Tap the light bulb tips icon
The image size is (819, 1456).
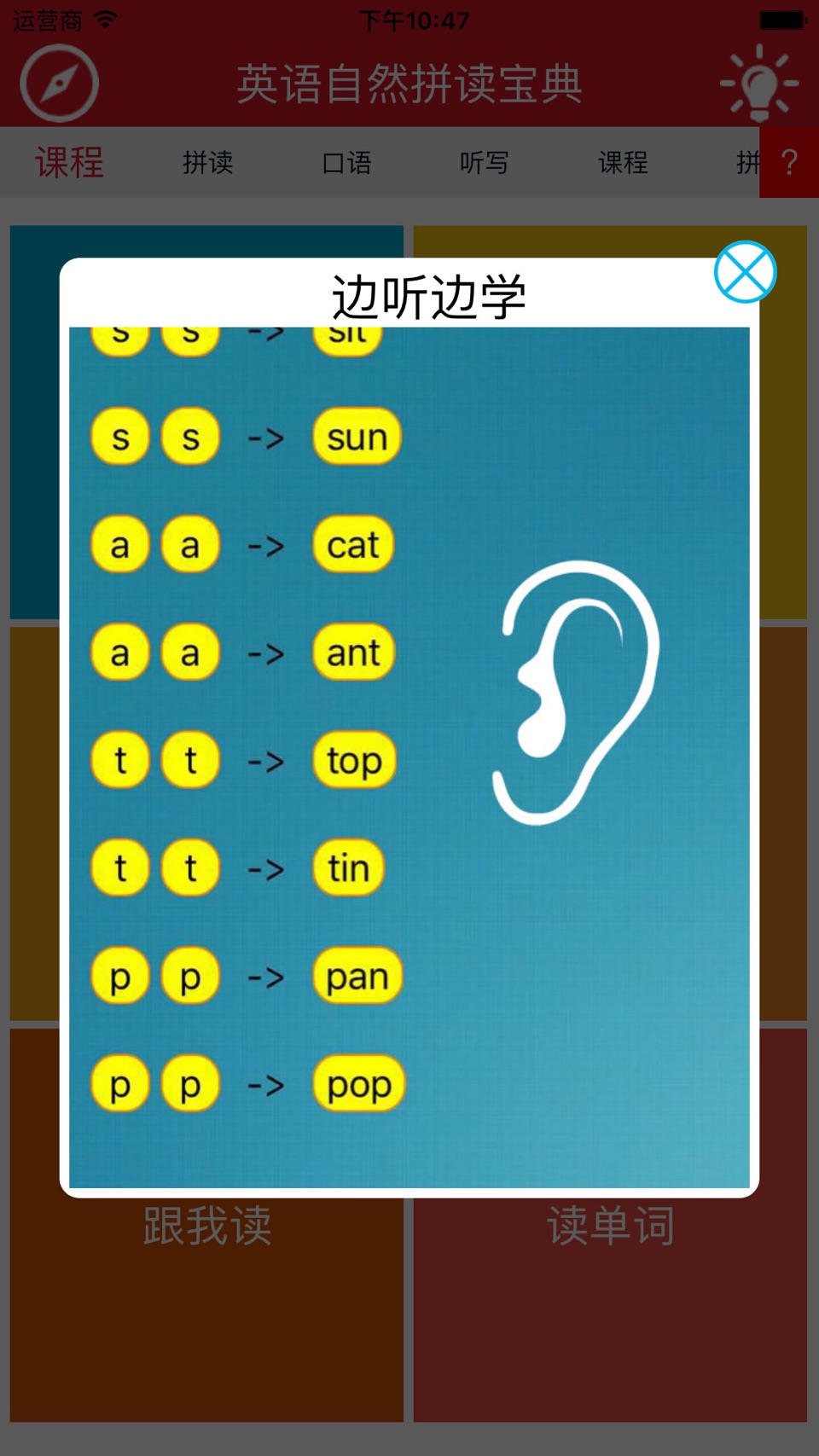tap(759, 84)
